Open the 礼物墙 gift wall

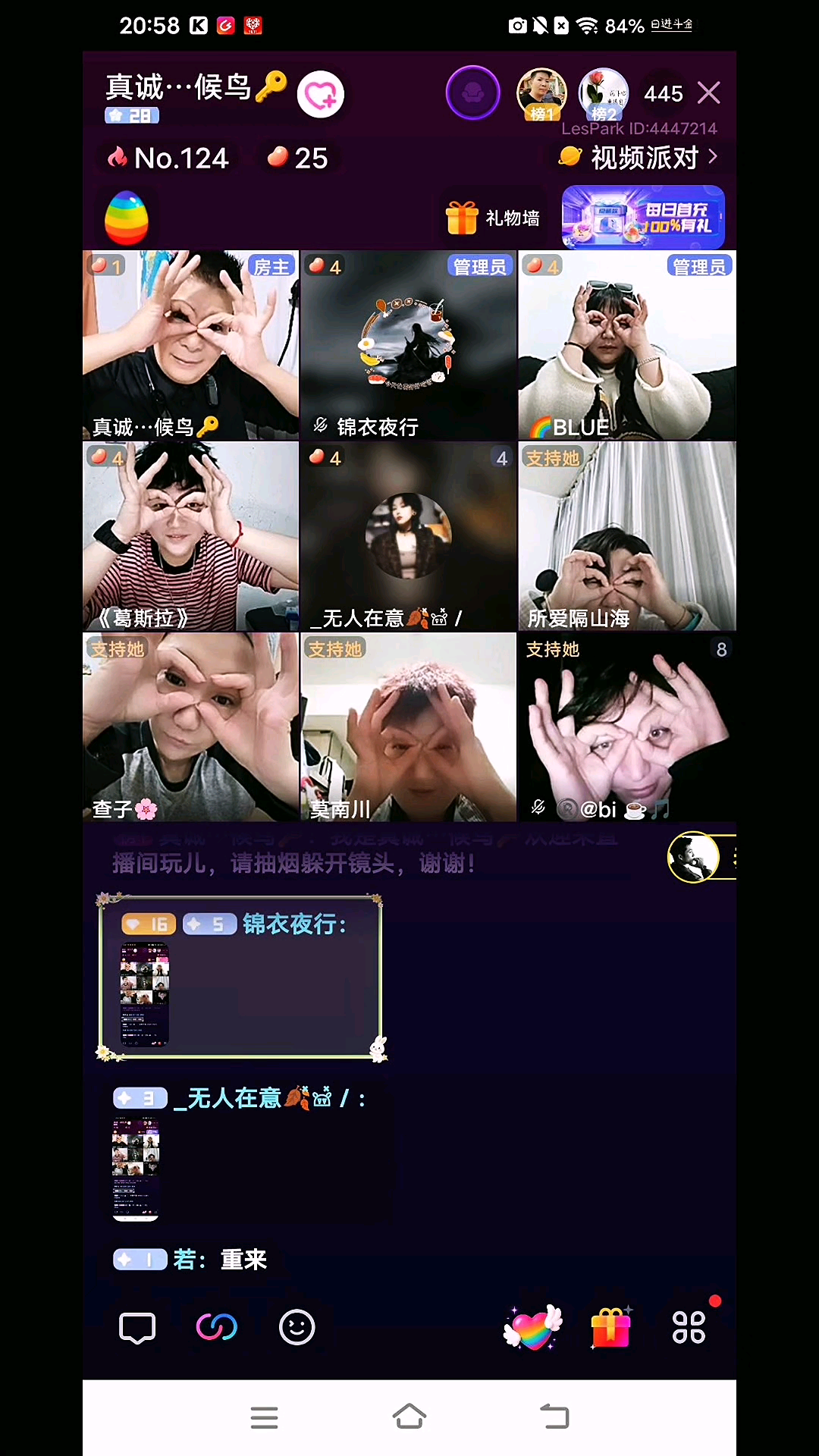click(494, 218)
